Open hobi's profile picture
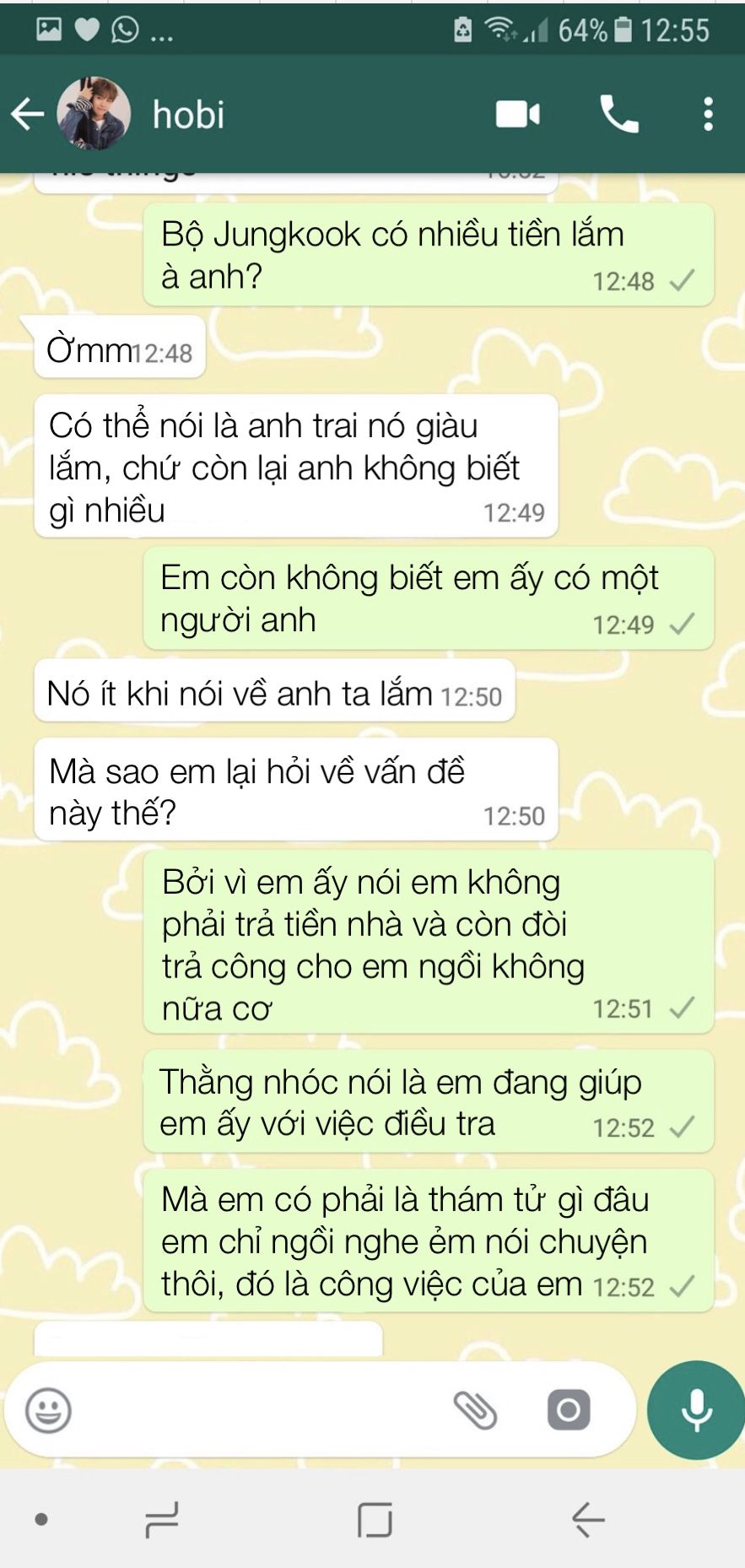The image size is (745, 1568). (94, 114)
